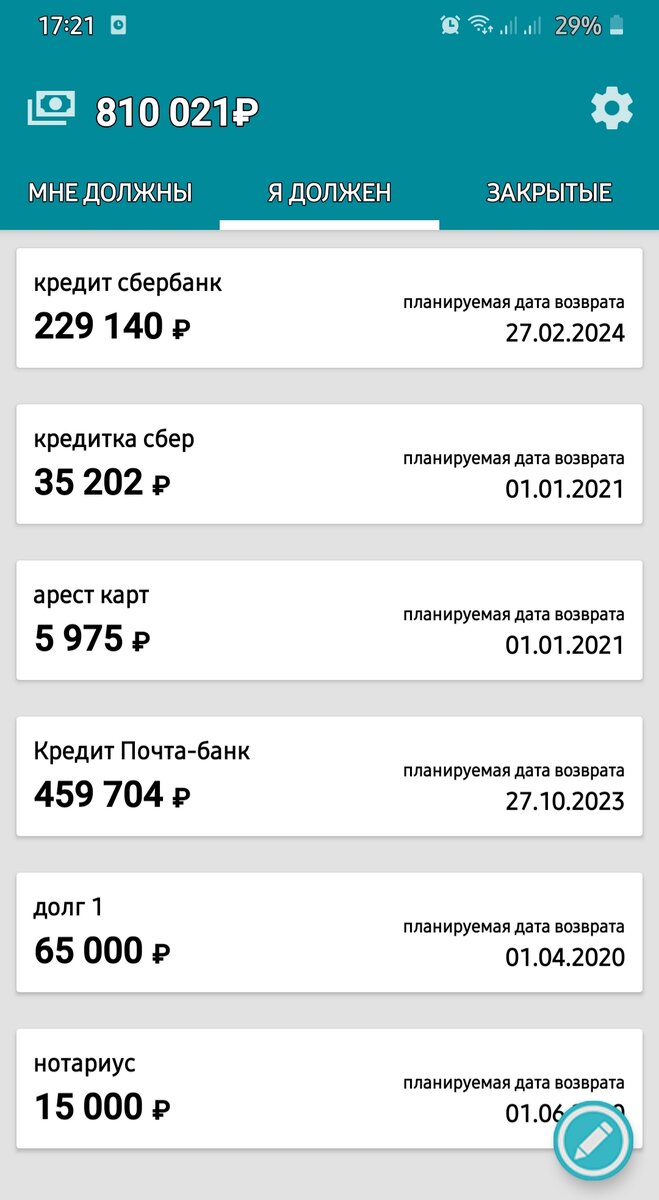Open the долг 1 debt card
The image size is (659, 1200).
(329, 932)
